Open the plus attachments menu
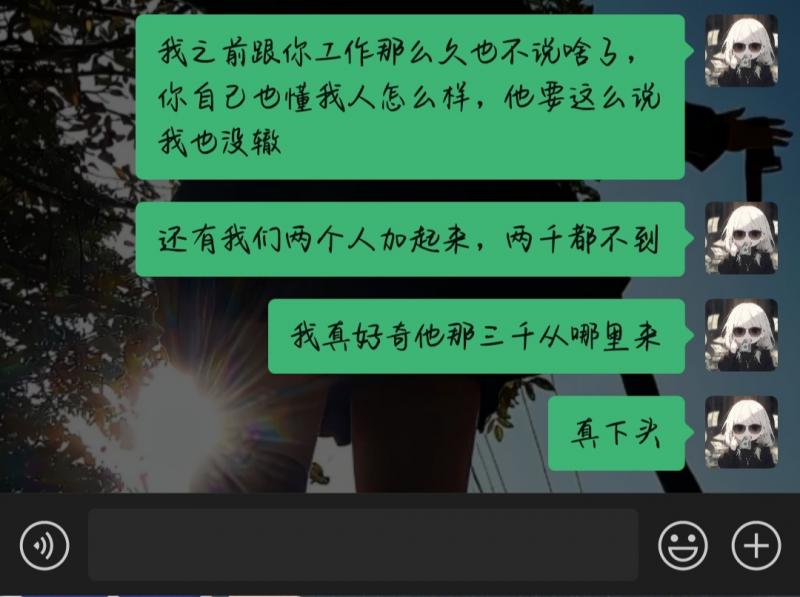Image resolution: width=800 pixels, height=597 pixels. [x=756, y=545]
